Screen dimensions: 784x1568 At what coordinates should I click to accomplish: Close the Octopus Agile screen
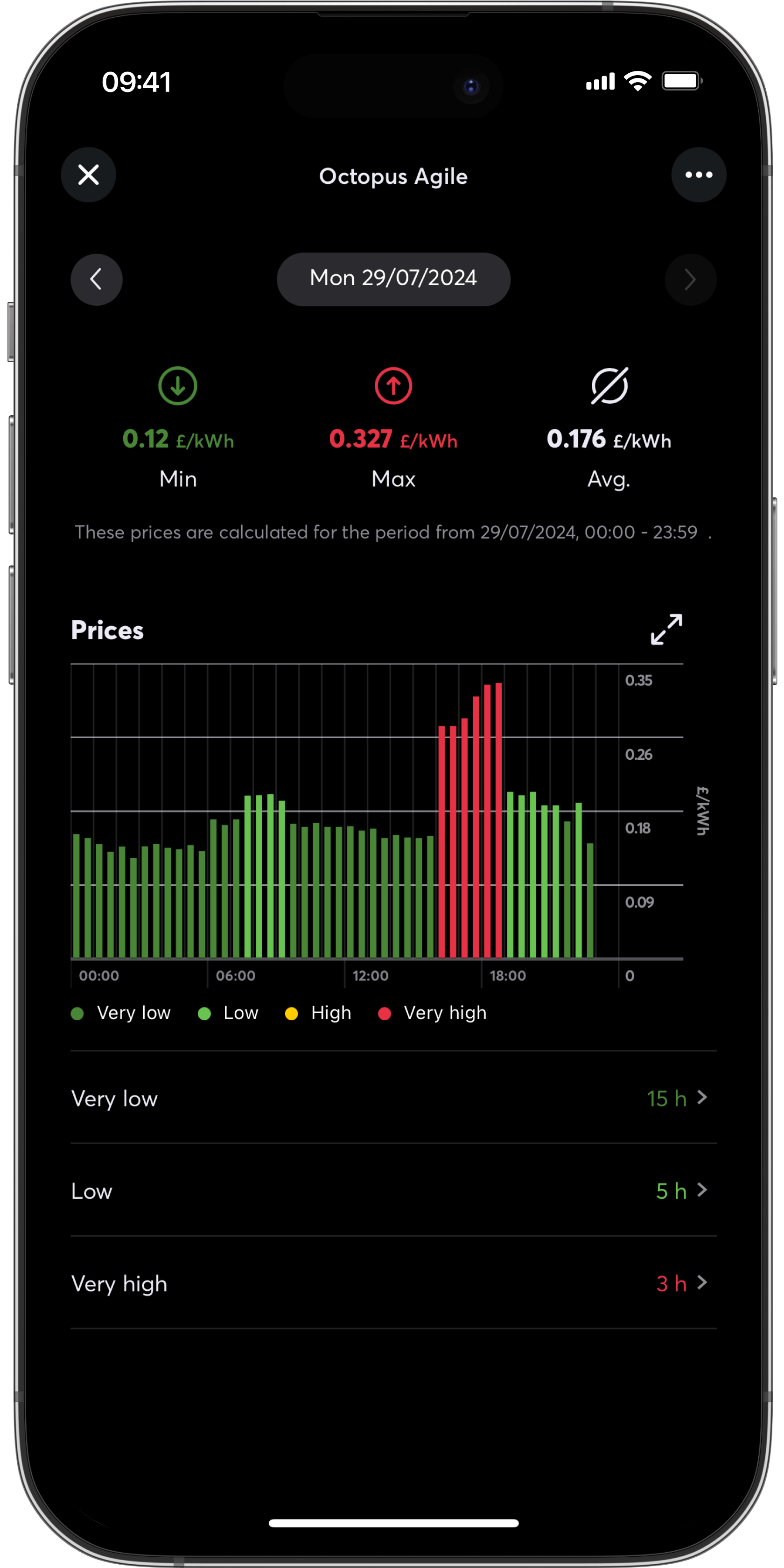pos(88,175)
